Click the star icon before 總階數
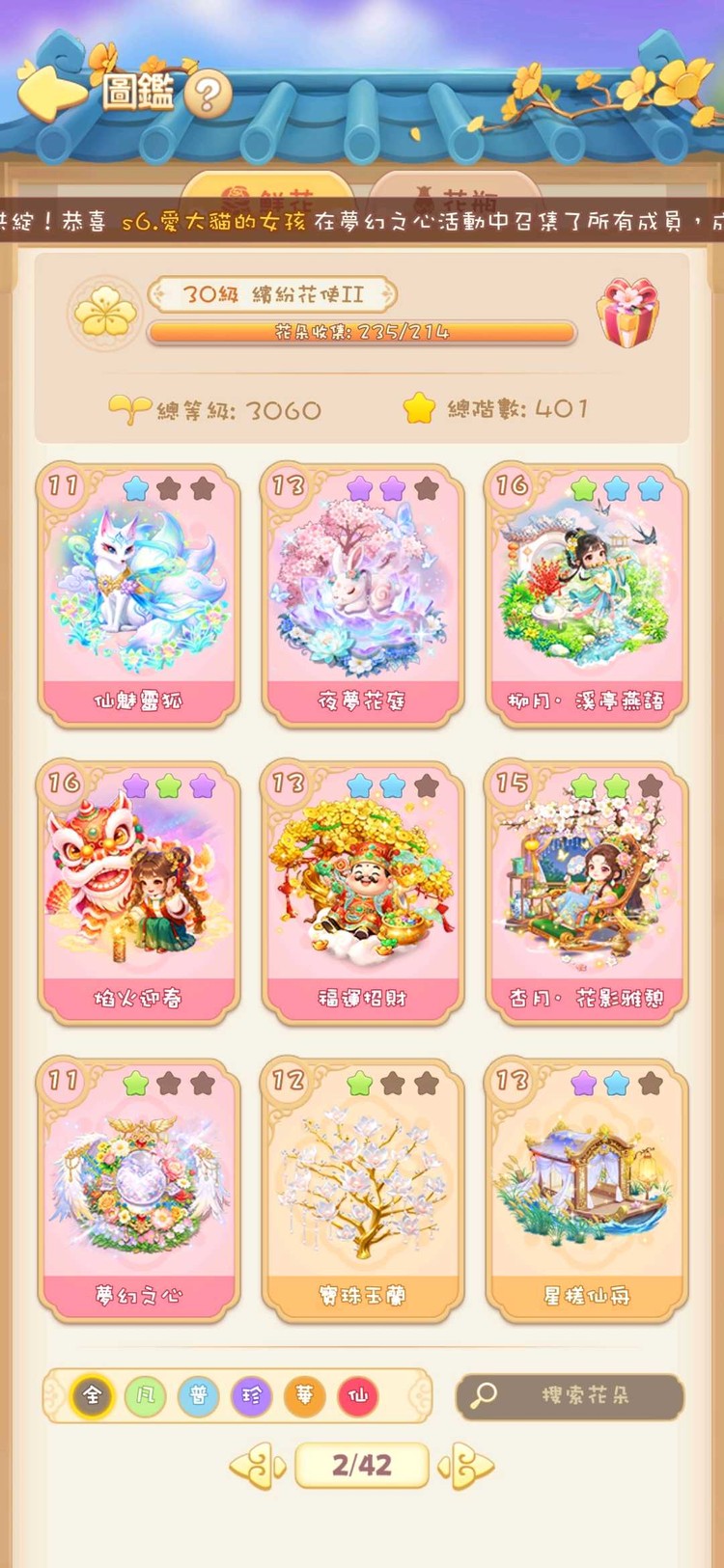The height and width of the screenshot is (1568, 724). point(417,408)
